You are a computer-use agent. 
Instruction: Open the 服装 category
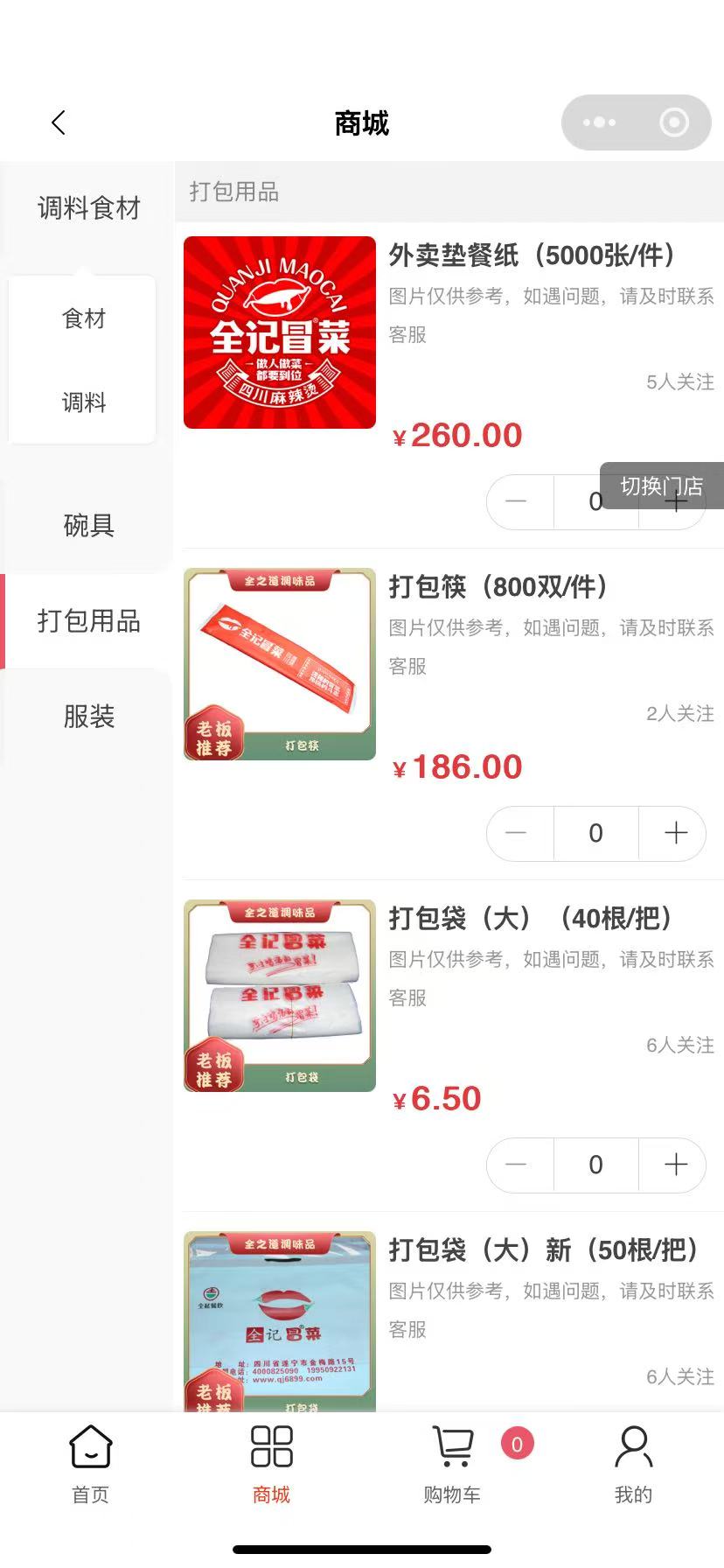[88, 717]
